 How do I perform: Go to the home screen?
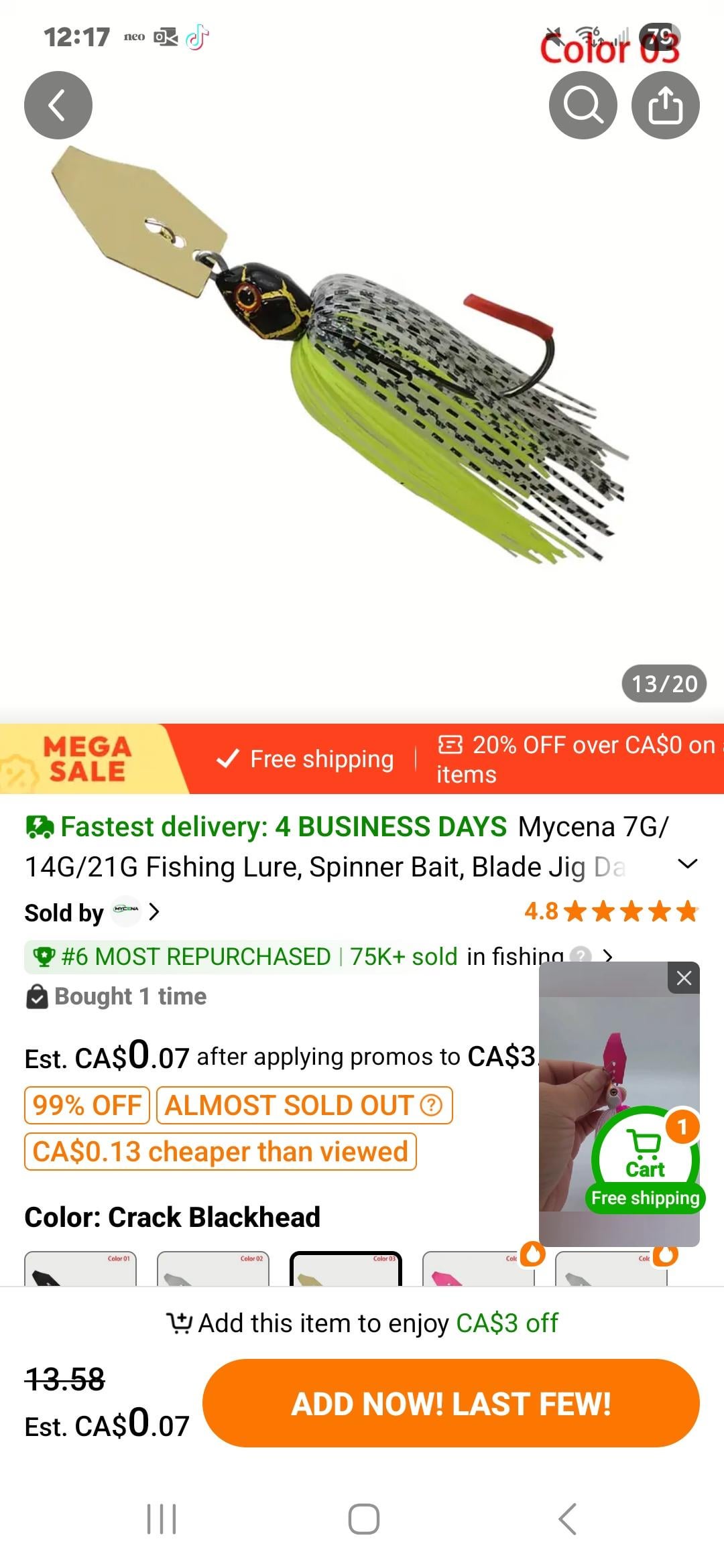coord(363,1518)
